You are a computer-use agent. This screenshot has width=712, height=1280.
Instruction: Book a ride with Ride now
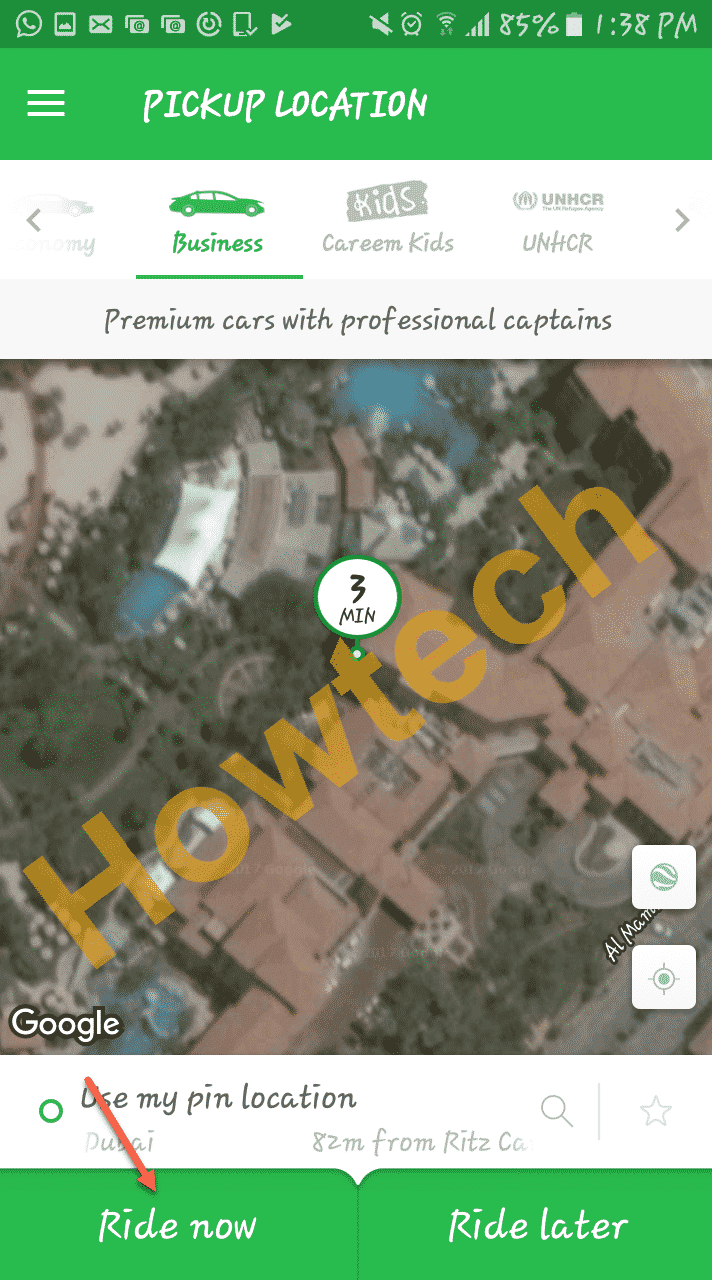(178, 1226)
